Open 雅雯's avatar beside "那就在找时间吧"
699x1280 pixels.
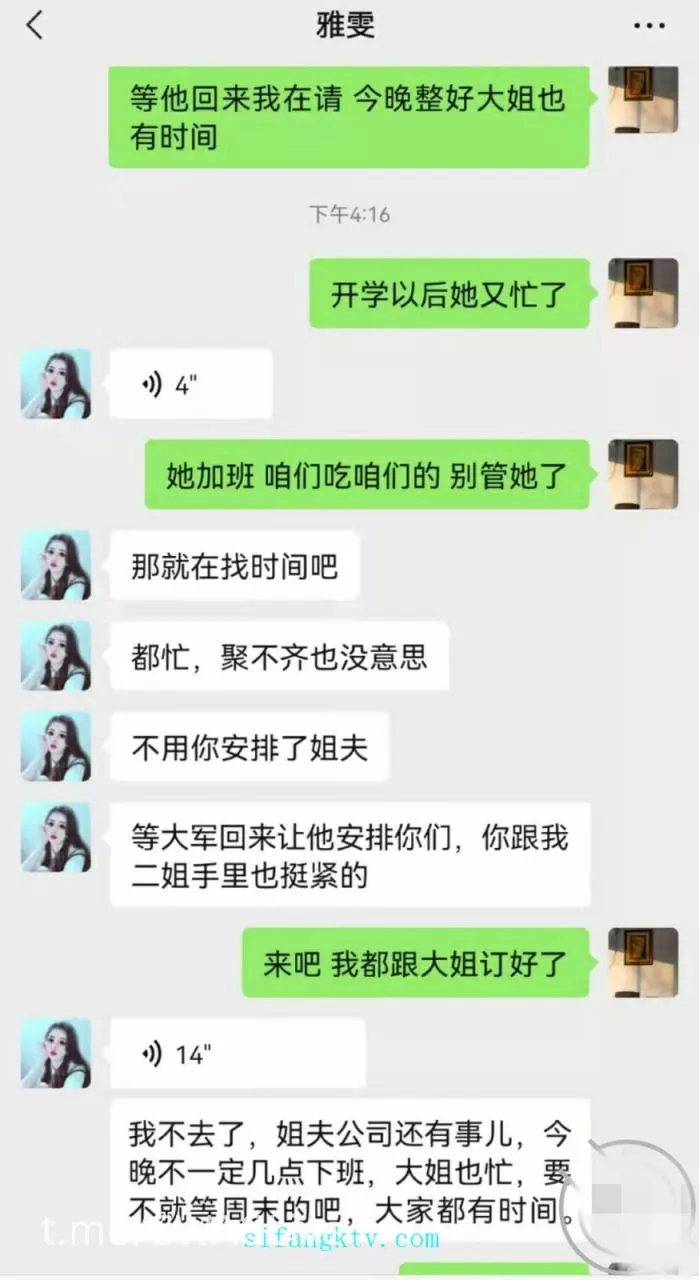tap(56, 565)
